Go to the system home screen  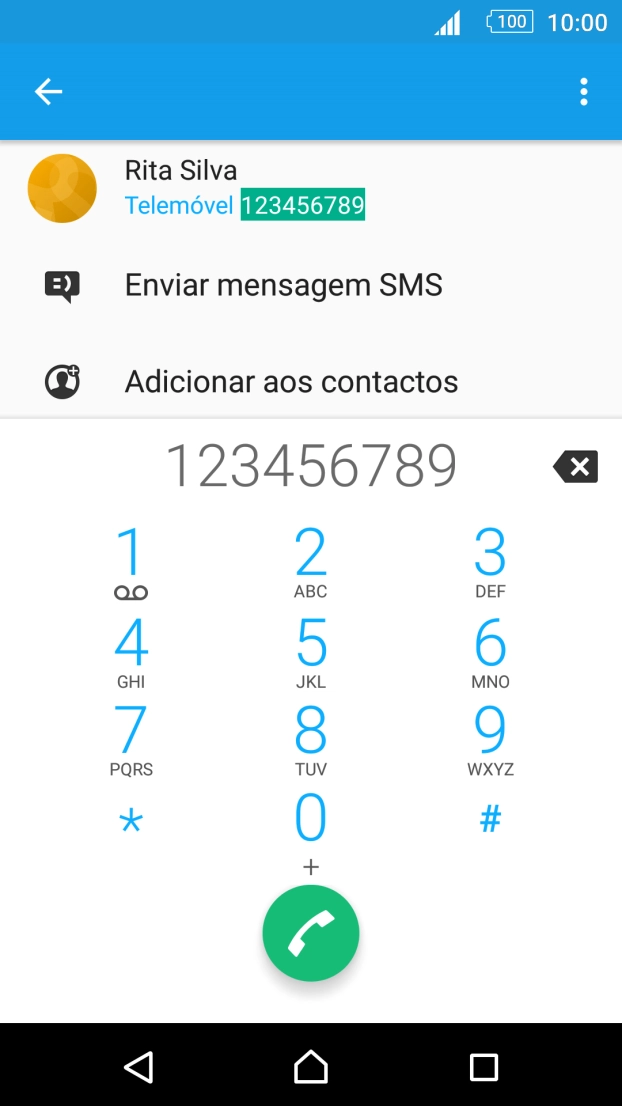[311, 1066]
